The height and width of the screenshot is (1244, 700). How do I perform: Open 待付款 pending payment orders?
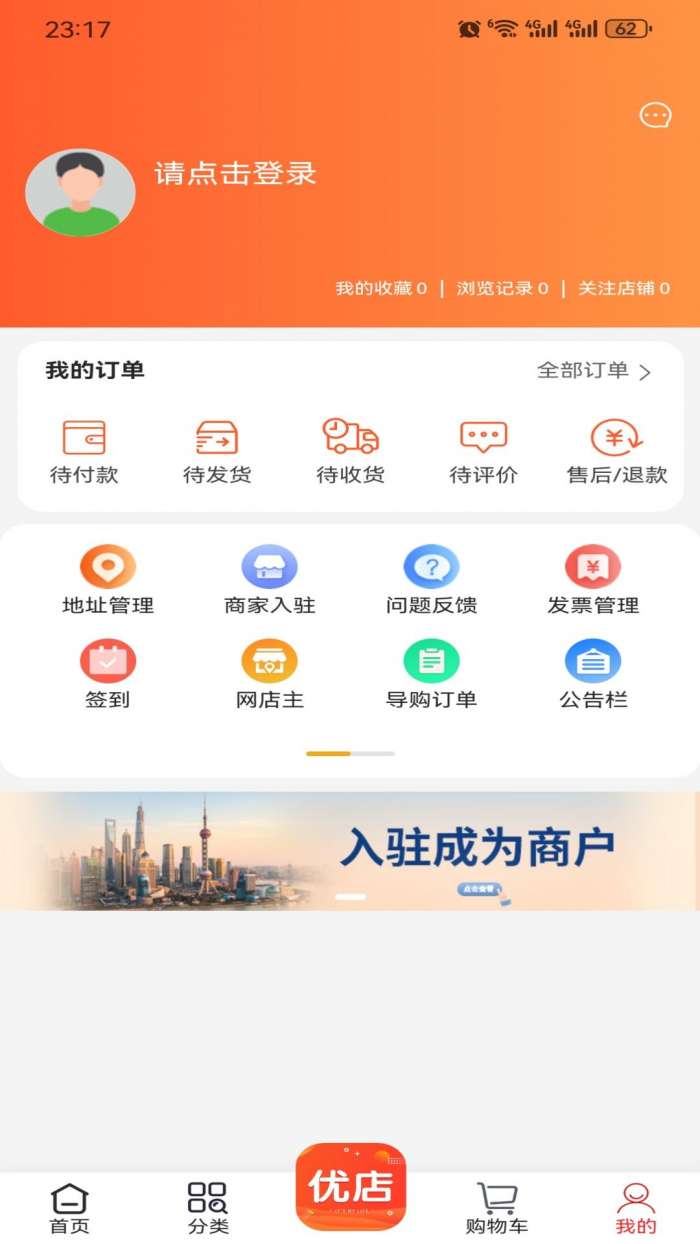click(84, 452)
